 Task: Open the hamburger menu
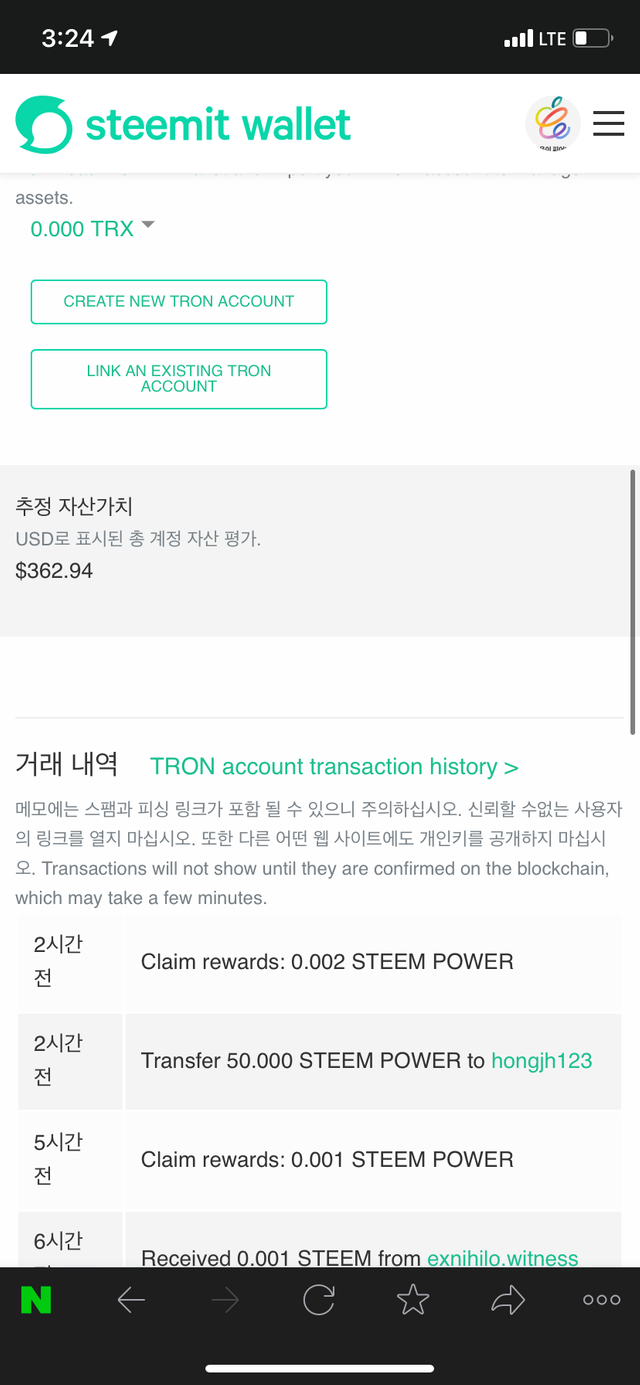pos(608,123)
